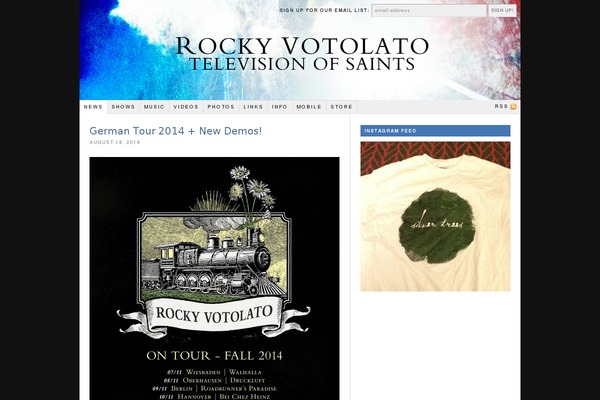
Task: Tap the Sign Up! button
Action: point(502,10)
